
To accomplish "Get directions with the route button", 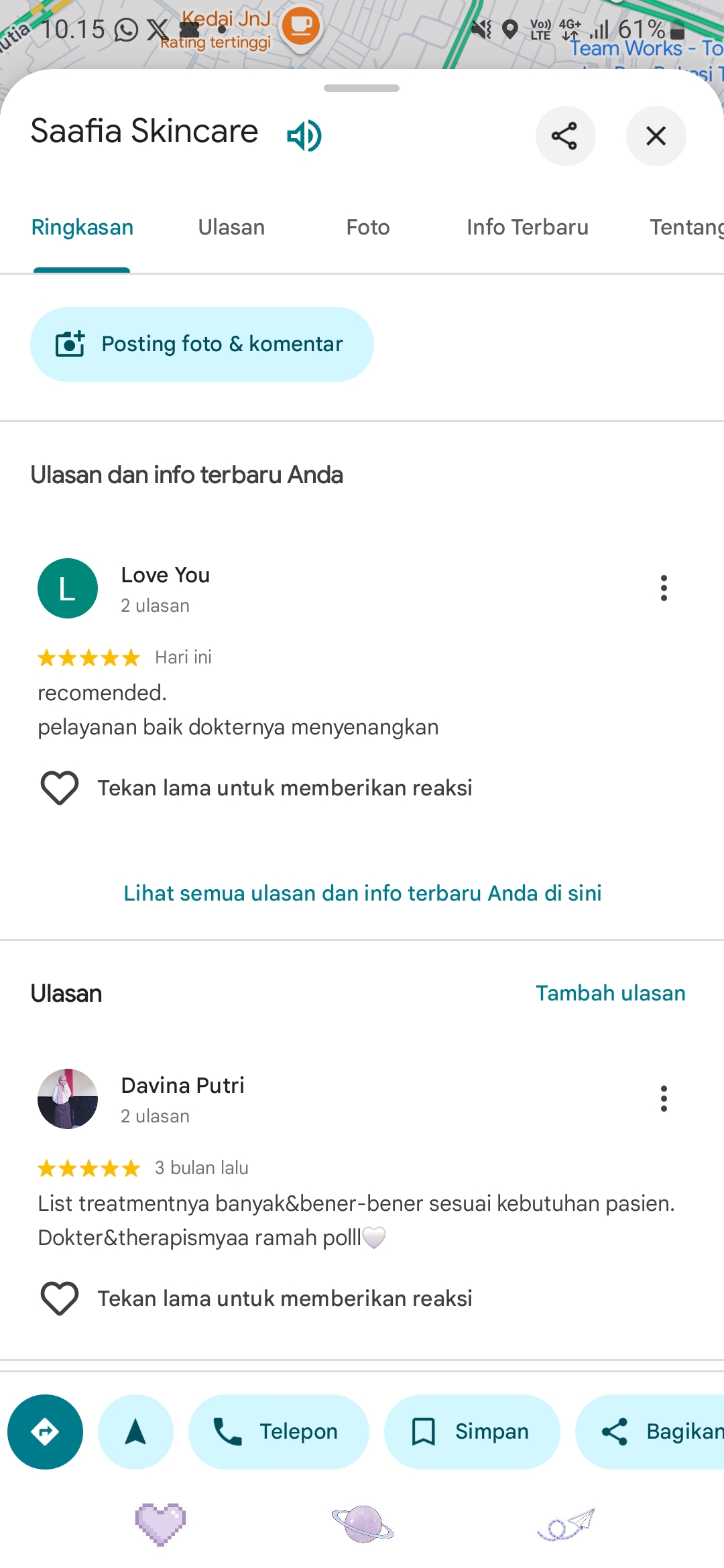I will [45, 1432].
